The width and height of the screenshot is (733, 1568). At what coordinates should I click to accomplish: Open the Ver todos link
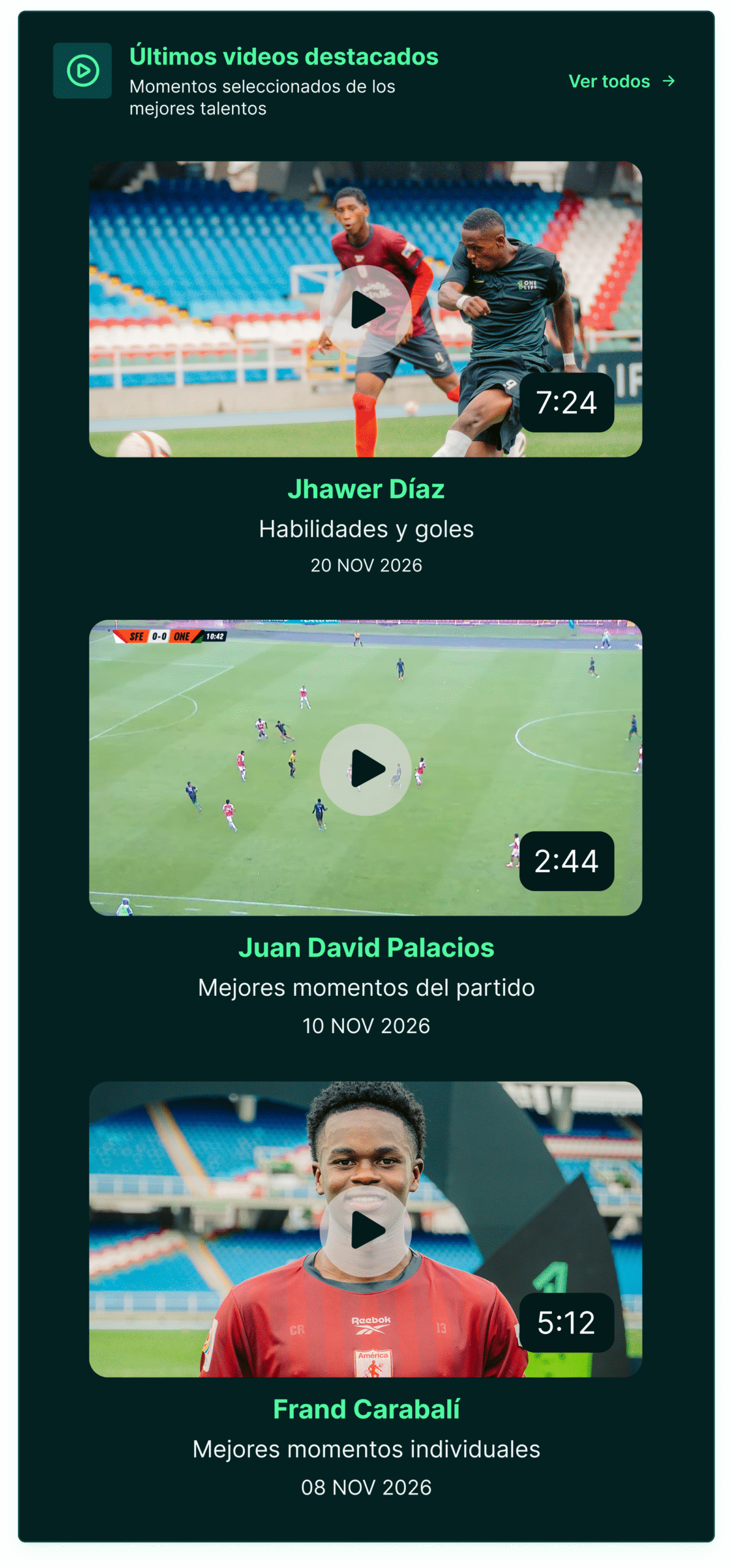[x=622, y=81]
